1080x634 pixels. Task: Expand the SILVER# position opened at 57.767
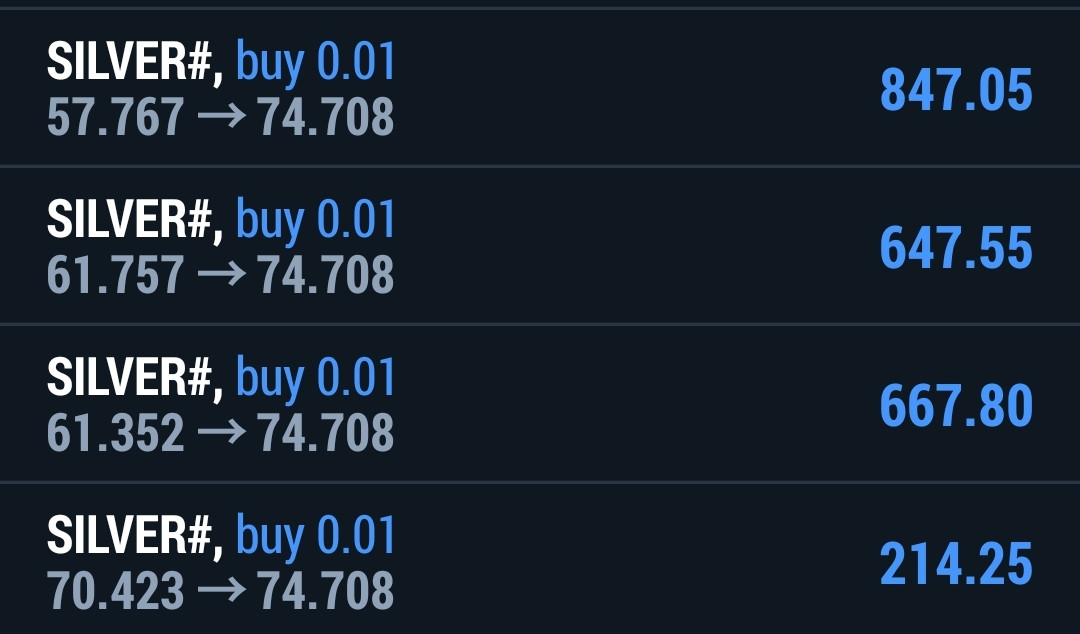point(540,90)
